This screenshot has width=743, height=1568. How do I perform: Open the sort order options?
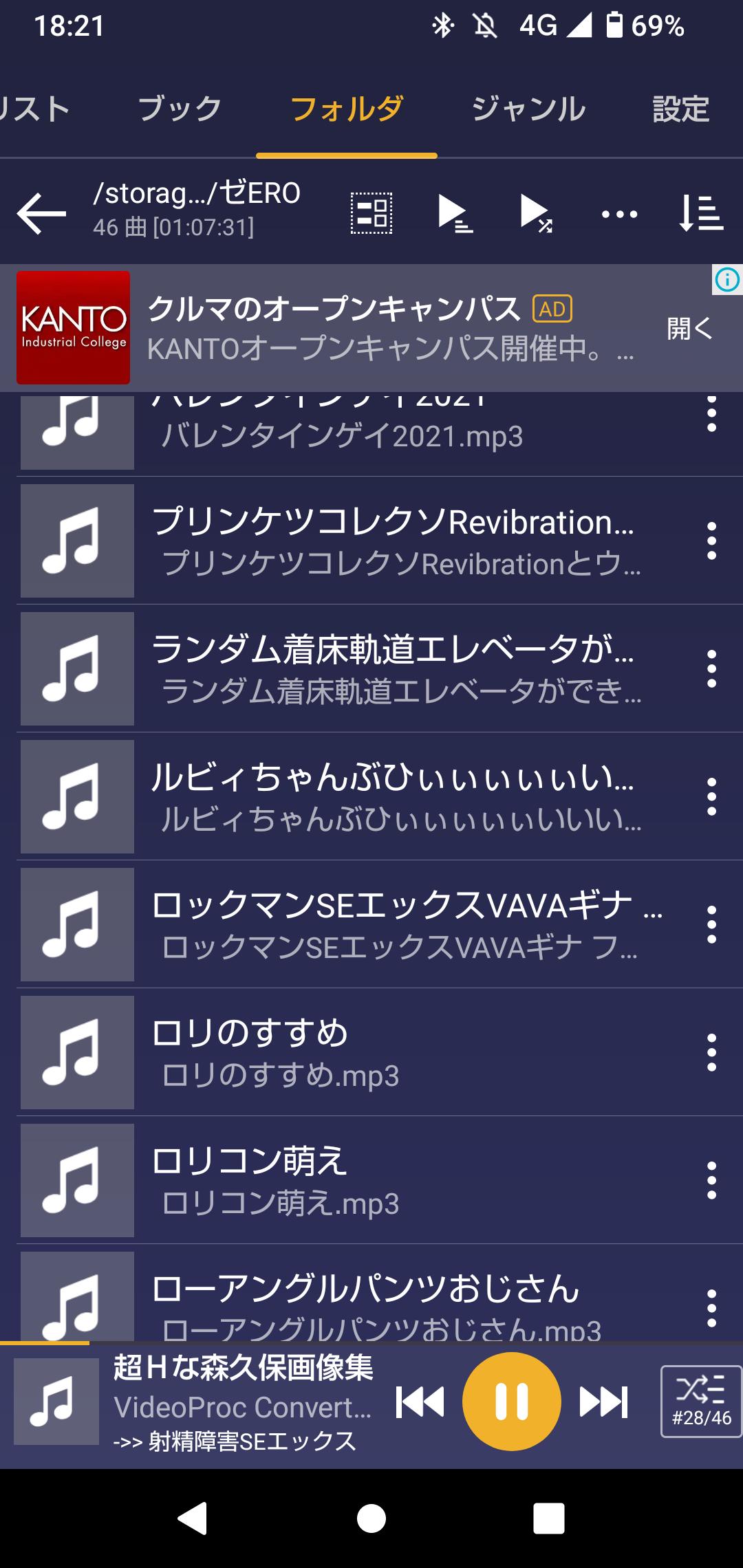700,213
